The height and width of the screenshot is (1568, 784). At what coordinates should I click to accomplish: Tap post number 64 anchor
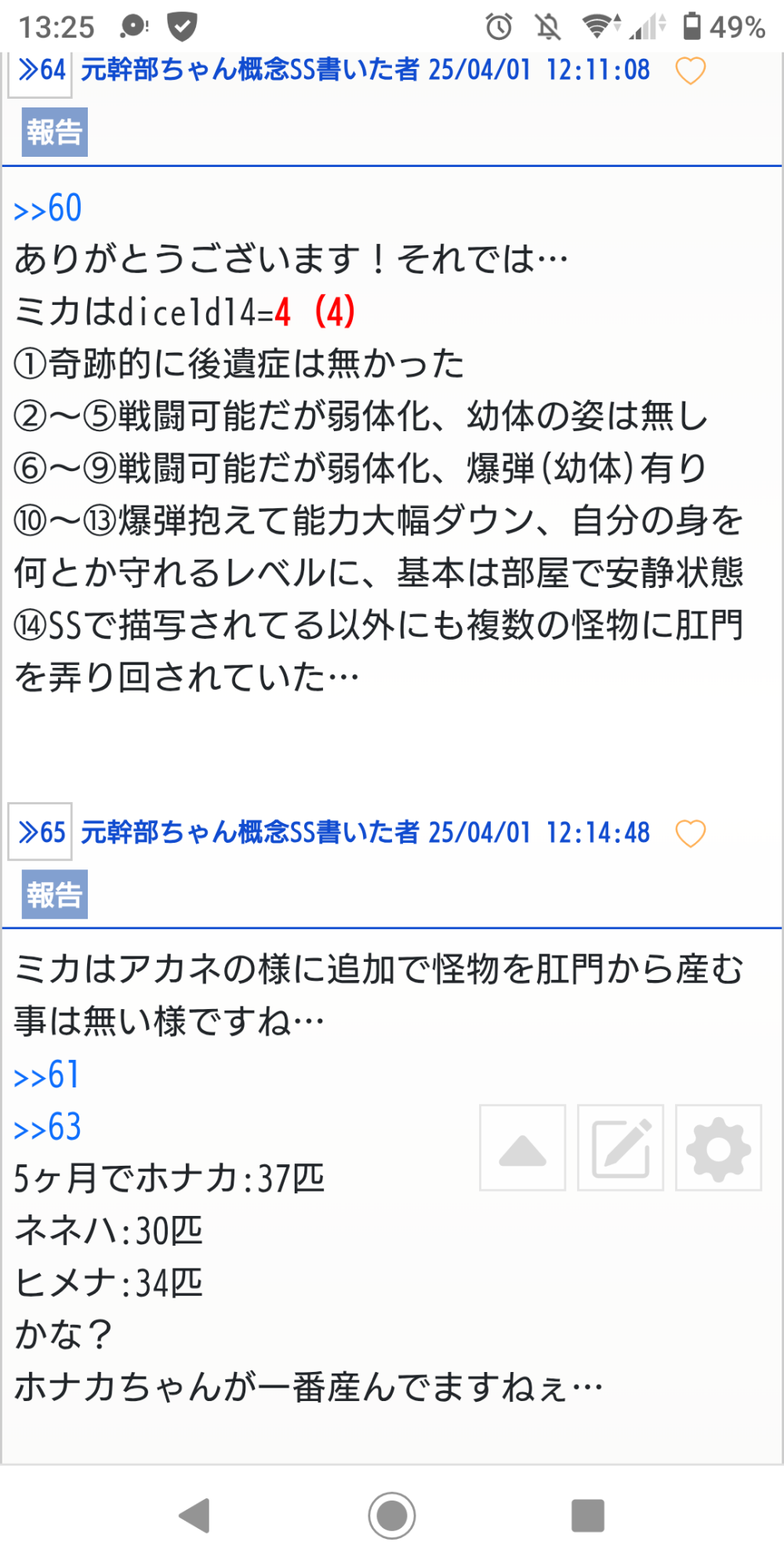(41, 71)
